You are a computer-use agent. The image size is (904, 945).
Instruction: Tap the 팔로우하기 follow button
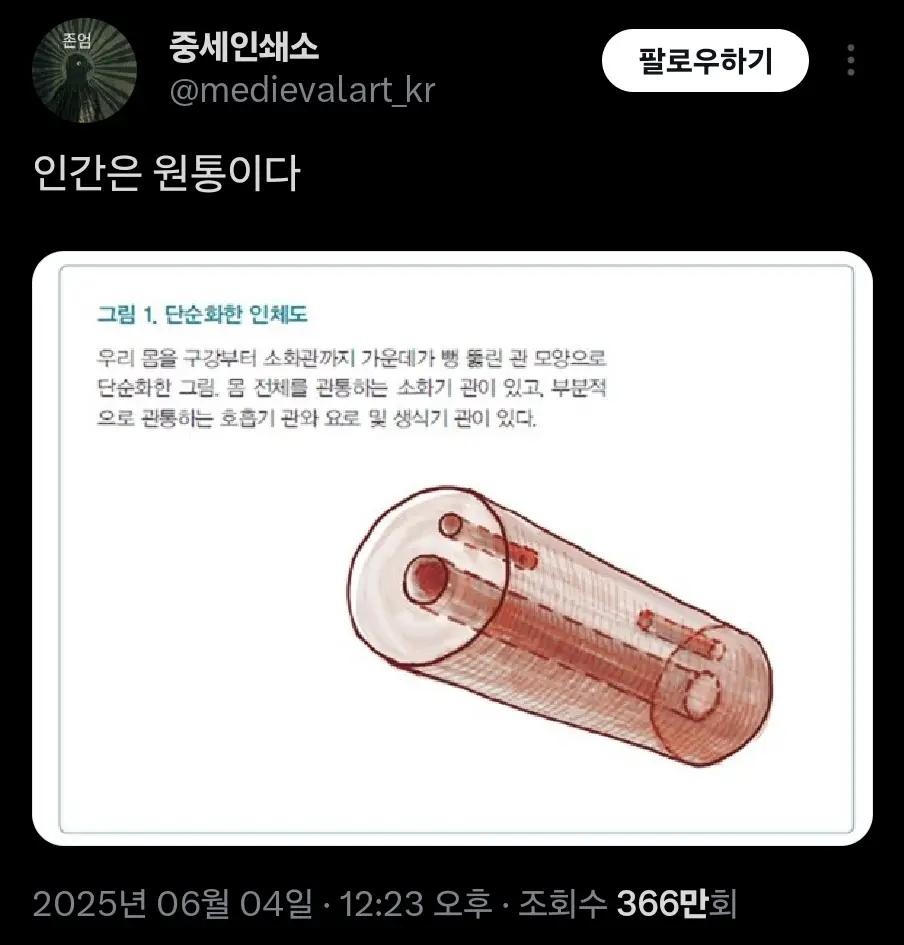click(x=705, y=61)
